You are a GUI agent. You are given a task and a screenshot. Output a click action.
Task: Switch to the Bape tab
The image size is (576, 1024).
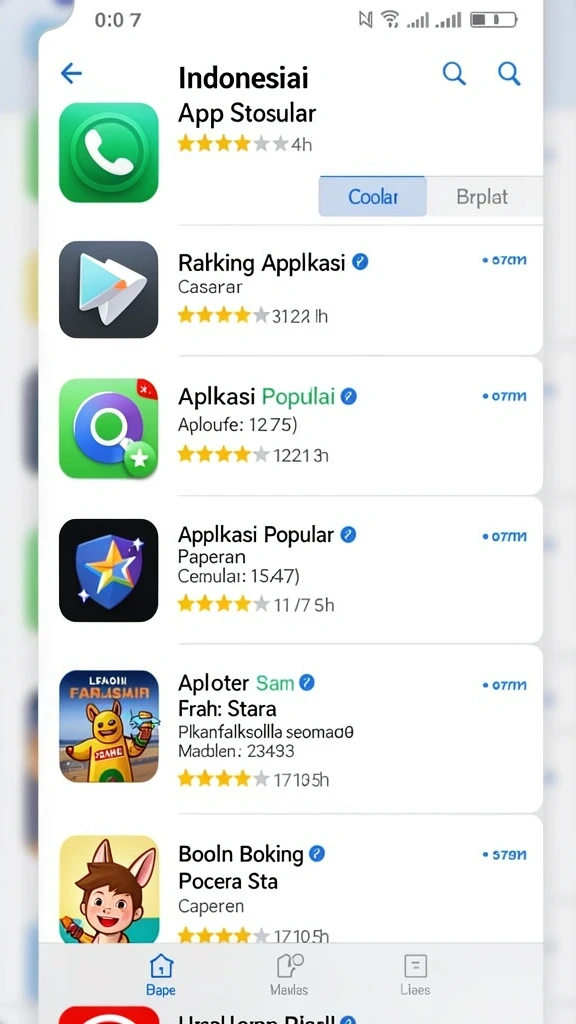coord(161,975)
